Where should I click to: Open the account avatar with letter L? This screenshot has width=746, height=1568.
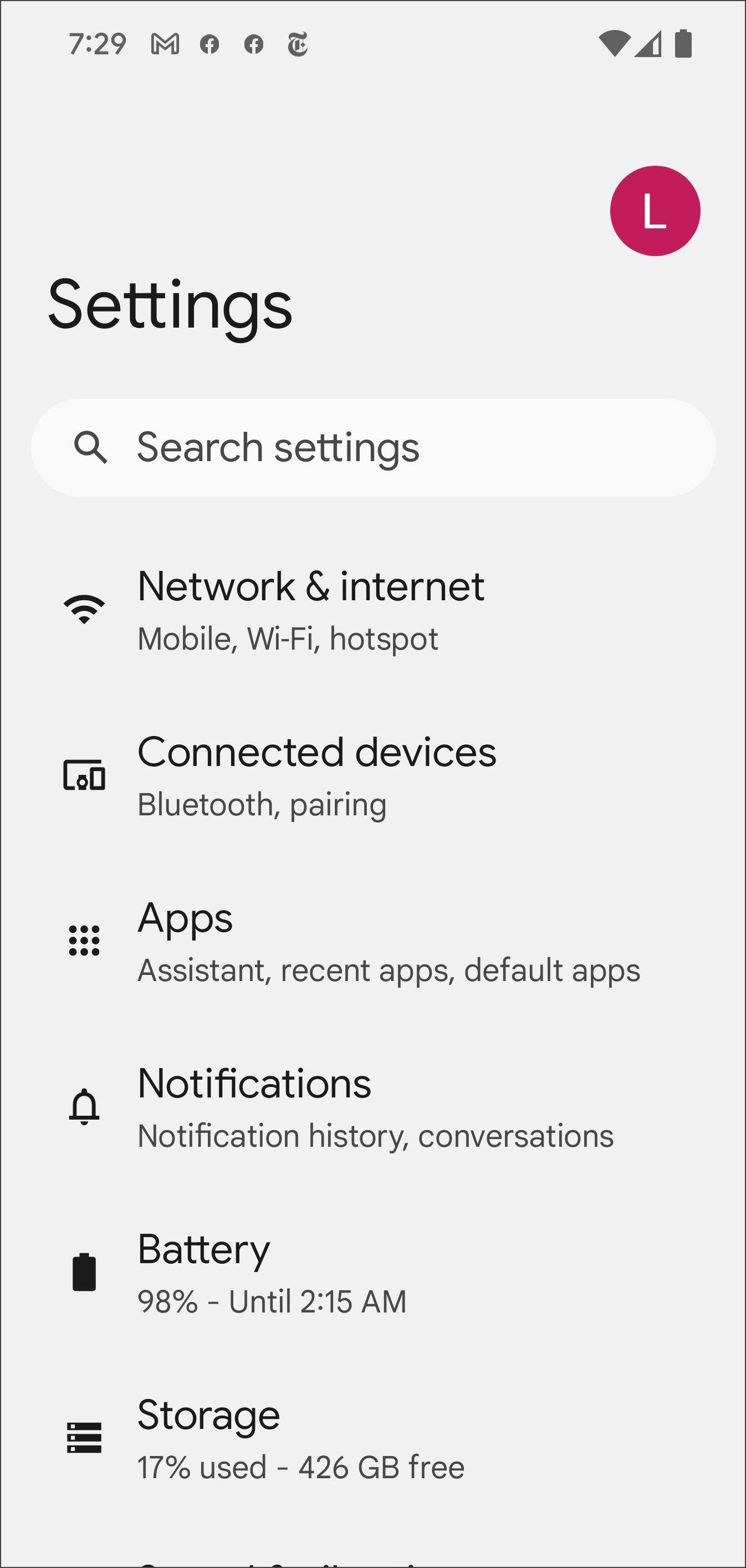[x=655, y=211]
